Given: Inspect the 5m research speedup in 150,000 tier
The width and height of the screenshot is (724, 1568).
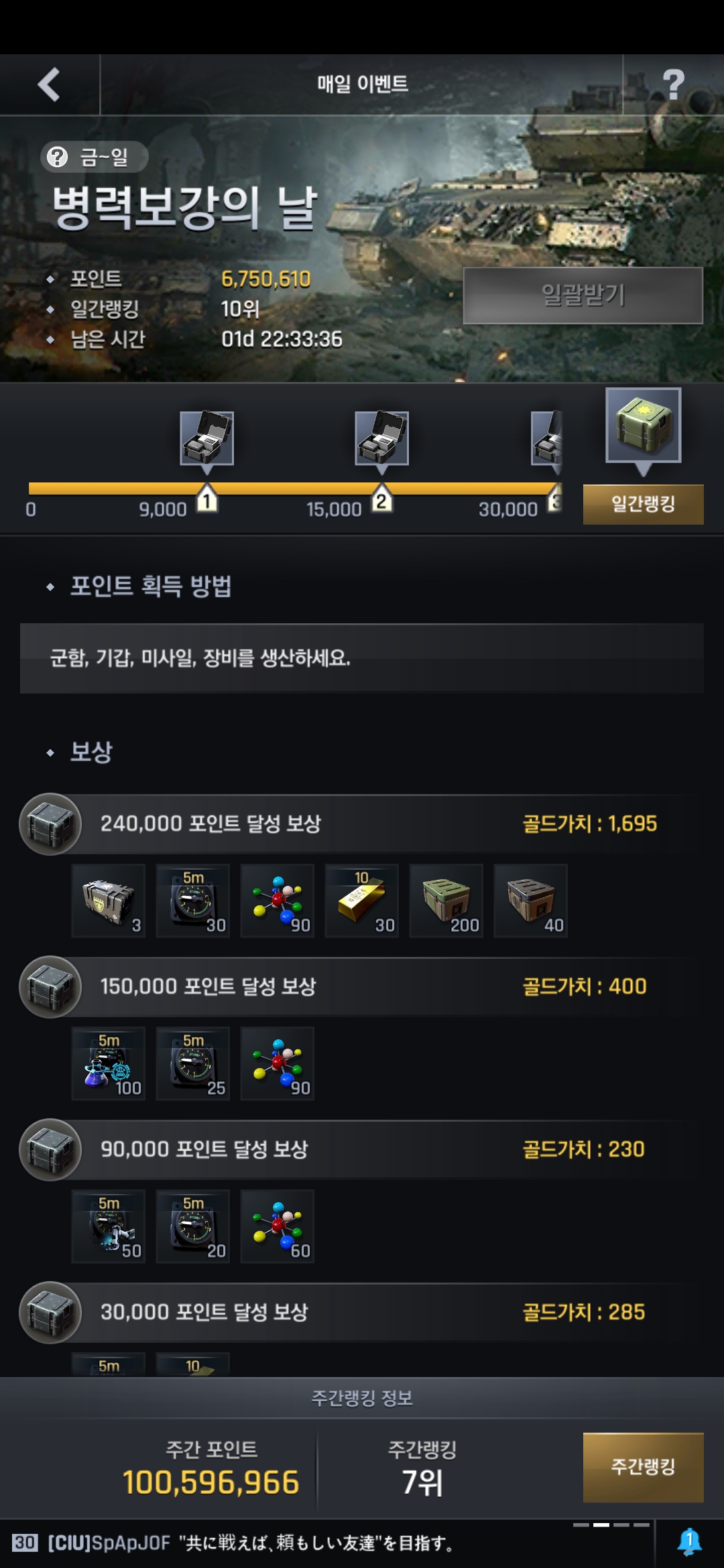Looking at the screenshot, I should (x=109, y=1063).
